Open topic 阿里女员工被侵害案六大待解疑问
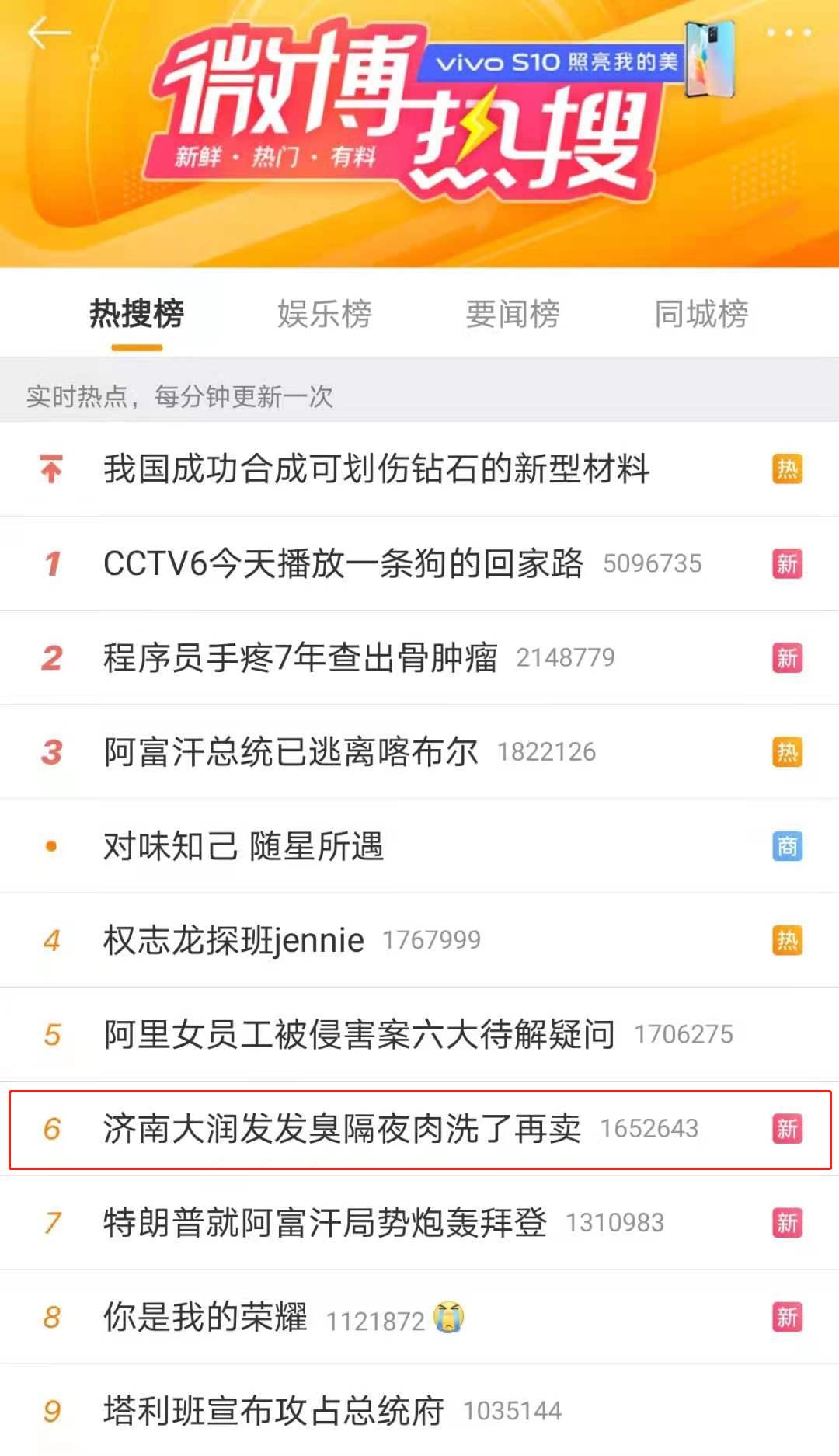The width and height of the screenshot is (839, 1456). pos(360,1035)
